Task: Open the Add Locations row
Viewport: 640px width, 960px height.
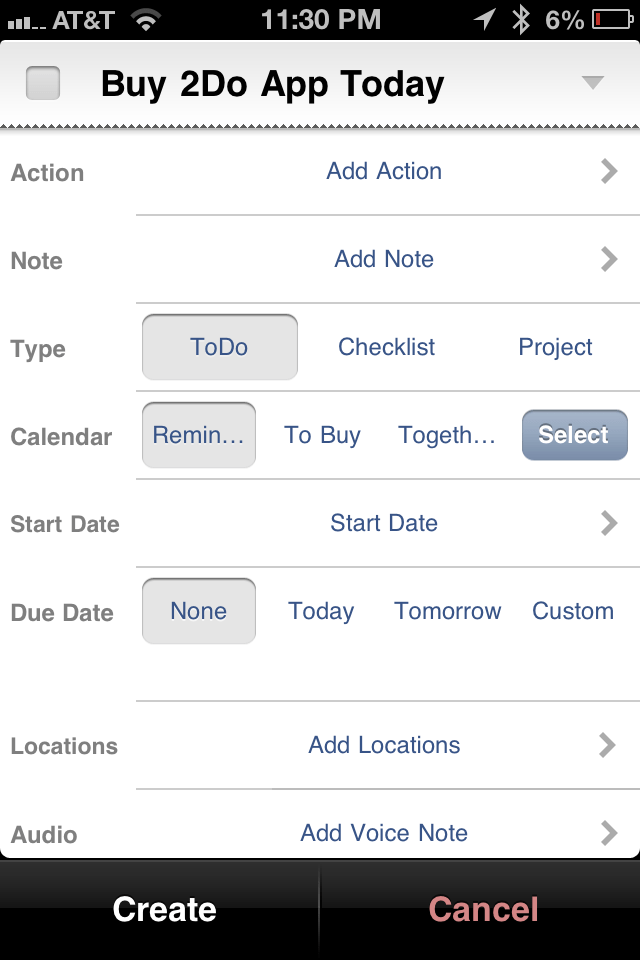Action: pos(385,746)
